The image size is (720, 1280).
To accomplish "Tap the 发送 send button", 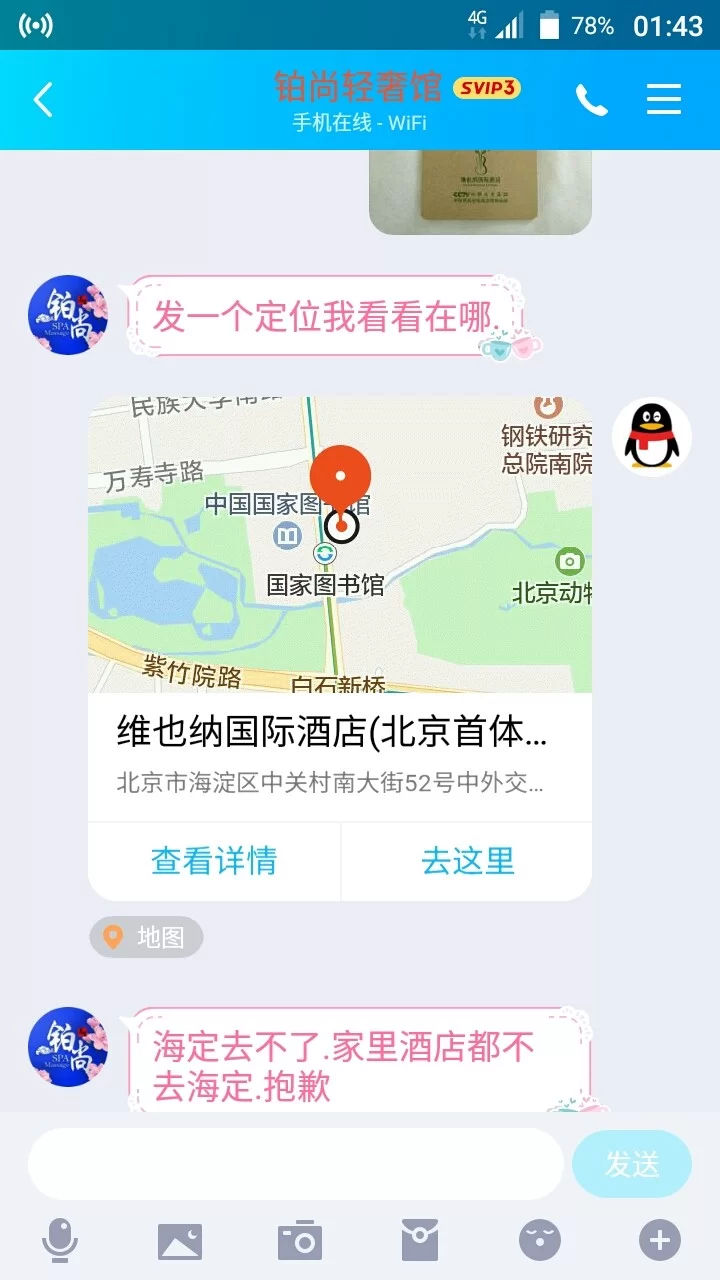I will [632, 1164].
